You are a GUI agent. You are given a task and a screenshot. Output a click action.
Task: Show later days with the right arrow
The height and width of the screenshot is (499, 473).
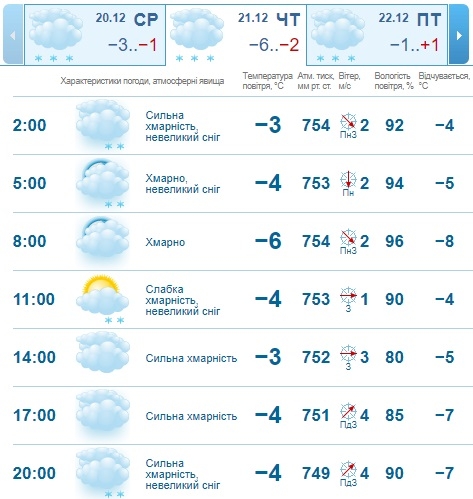click(x=459, y=35)
